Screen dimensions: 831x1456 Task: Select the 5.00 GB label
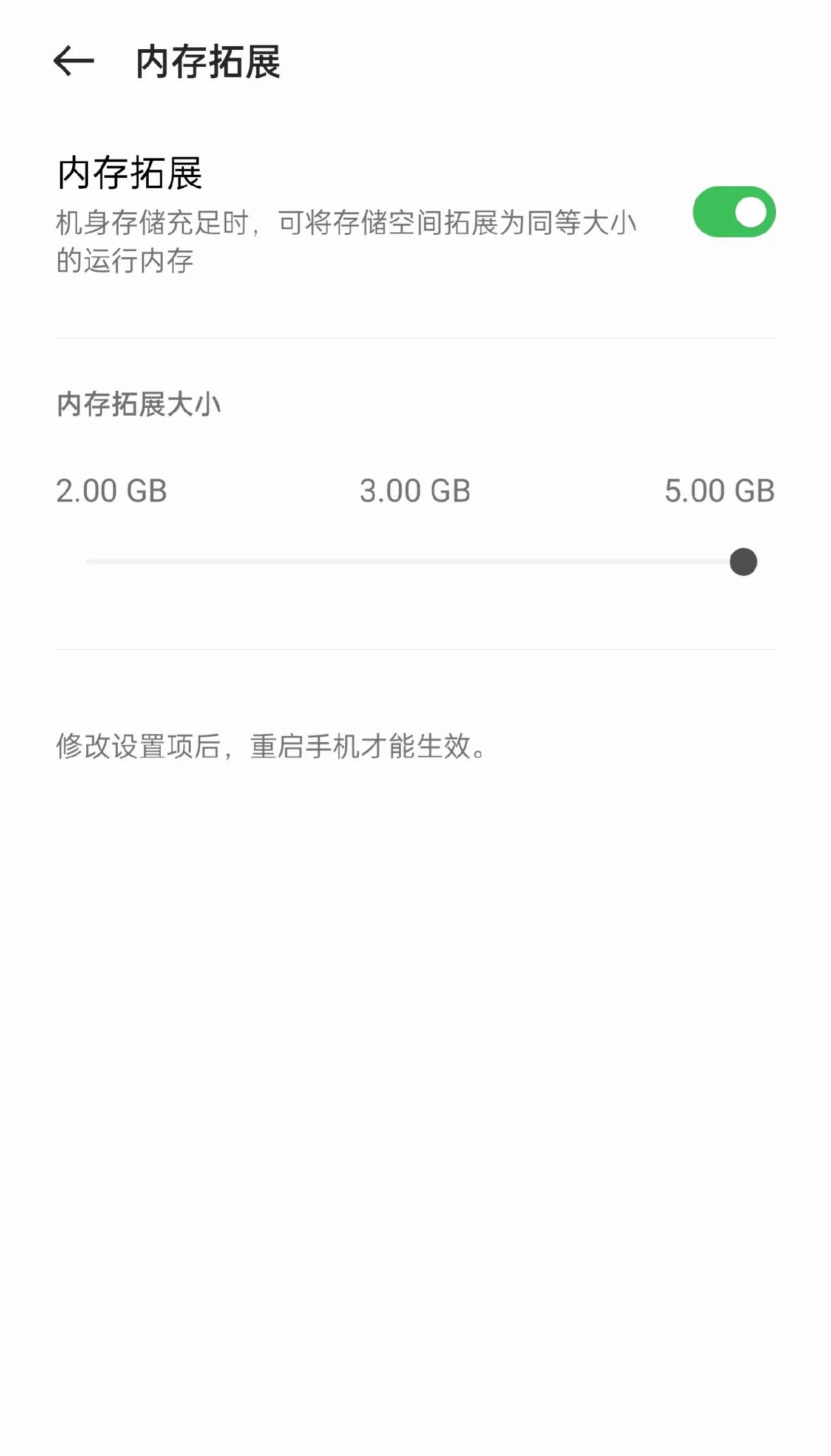point(720,490)
